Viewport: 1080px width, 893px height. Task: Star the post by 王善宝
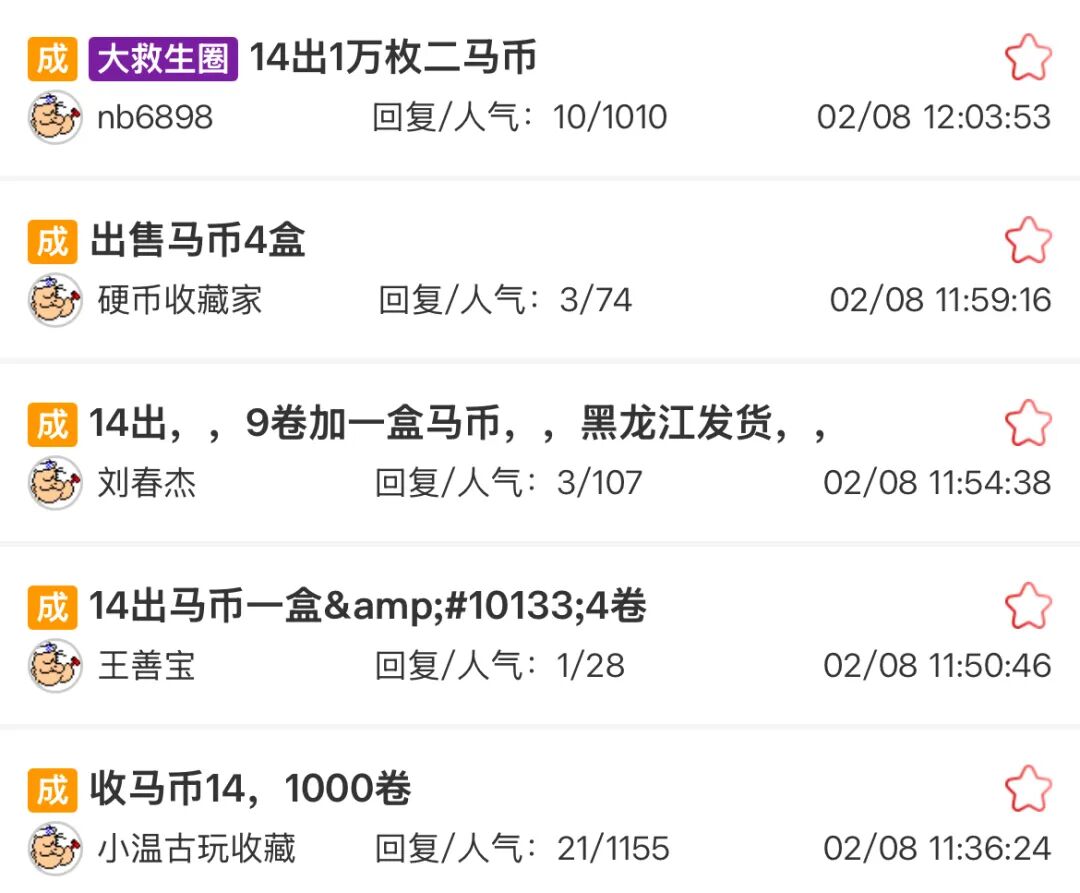pyautogui.click(x=1028, y=607)
